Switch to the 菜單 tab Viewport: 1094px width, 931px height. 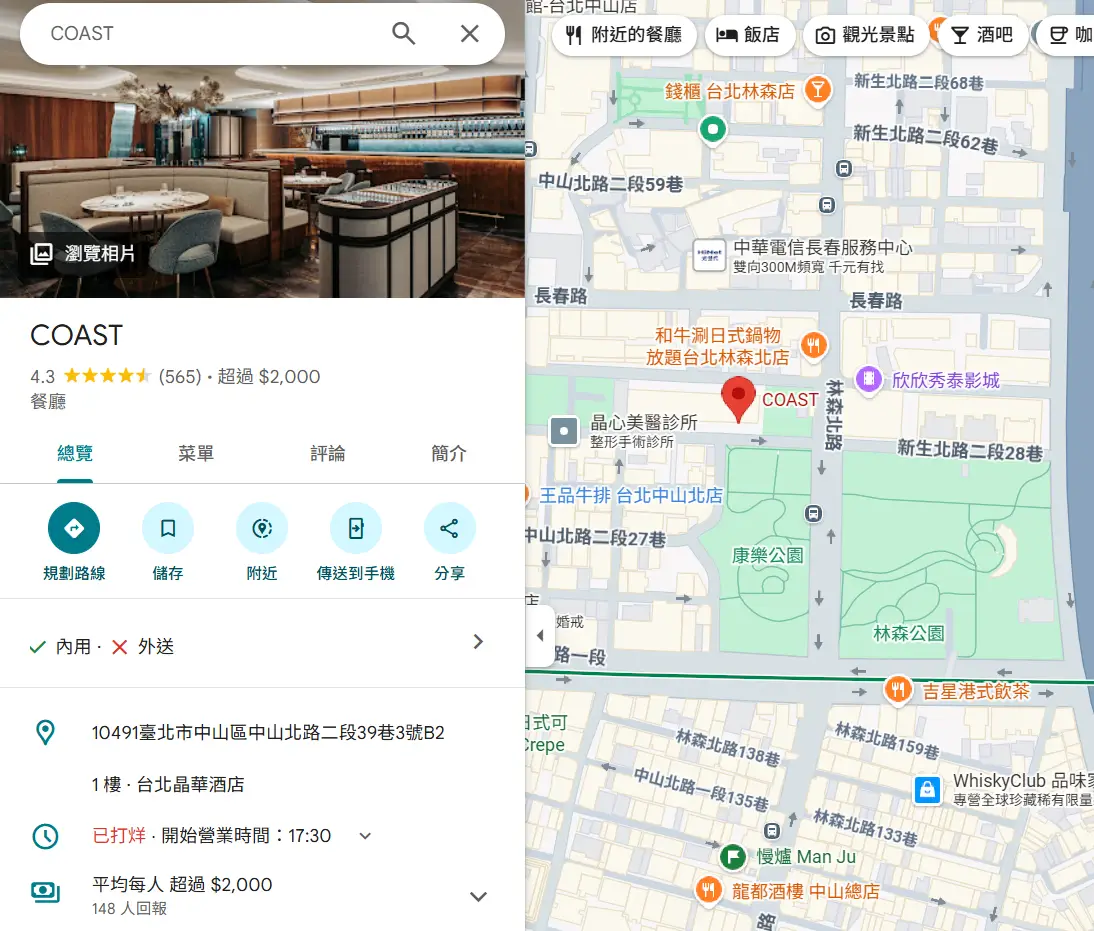(196, 454)
